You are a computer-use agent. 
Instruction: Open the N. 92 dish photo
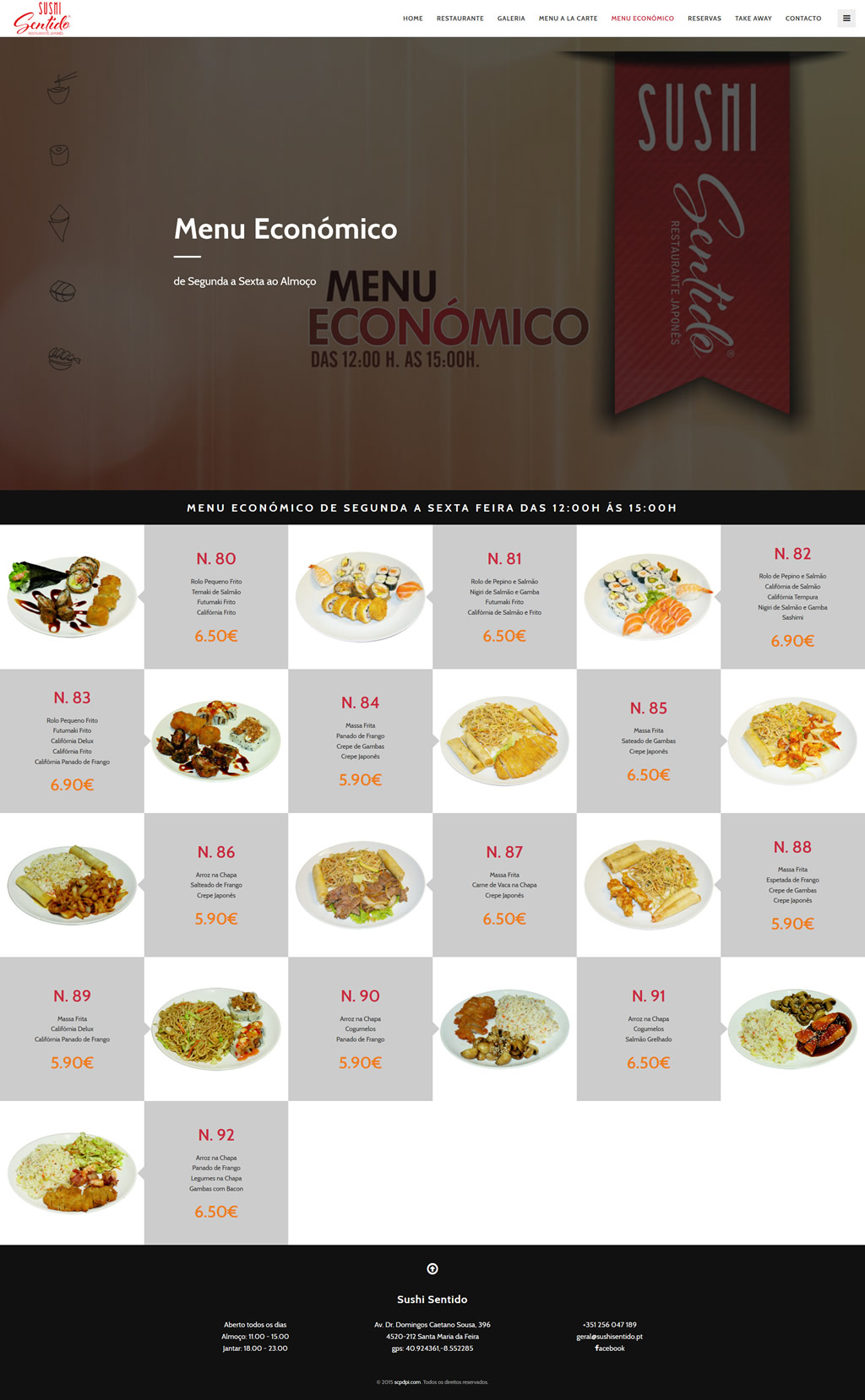pos(72,1172)
